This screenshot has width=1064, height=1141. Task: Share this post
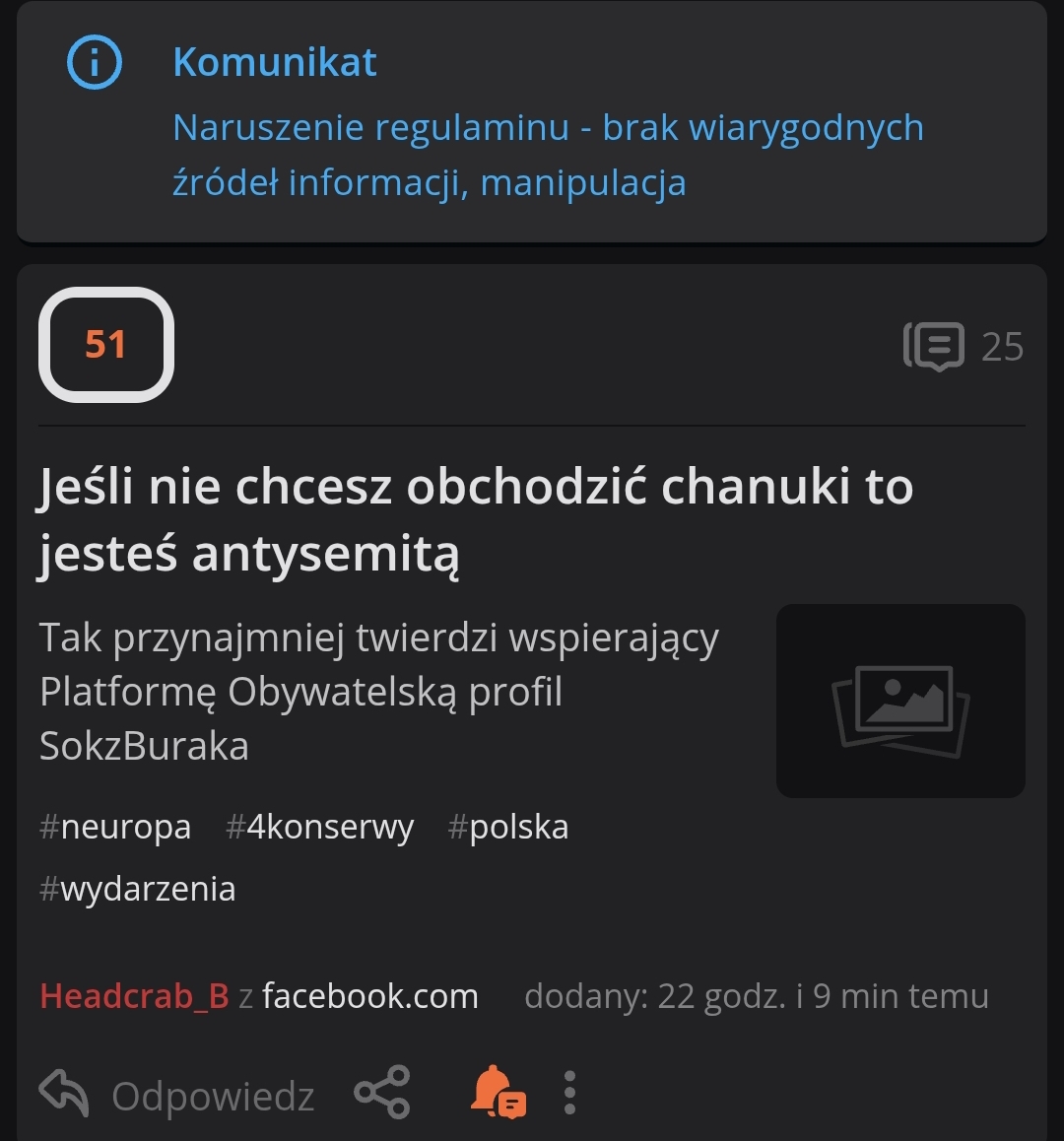click(382, 1093)
